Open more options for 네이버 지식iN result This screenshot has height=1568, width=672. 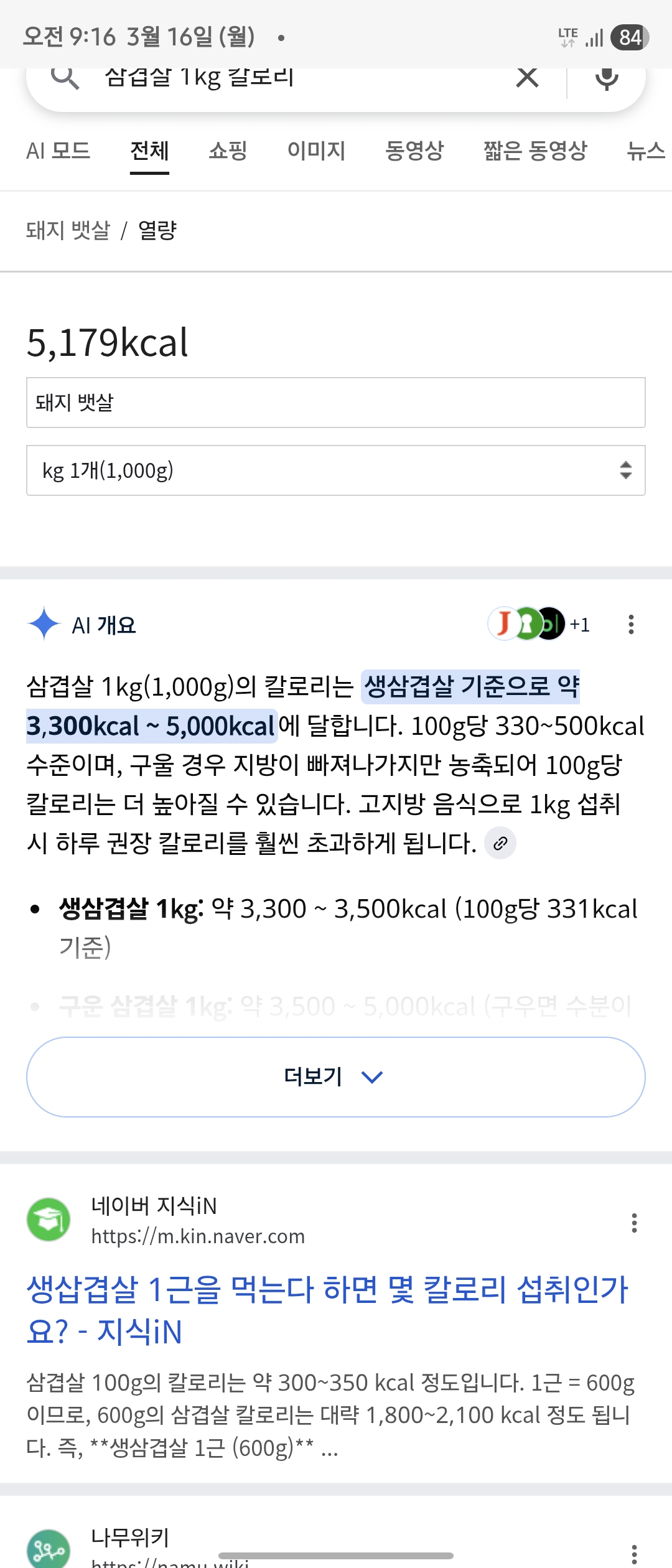pos(634,1223)
